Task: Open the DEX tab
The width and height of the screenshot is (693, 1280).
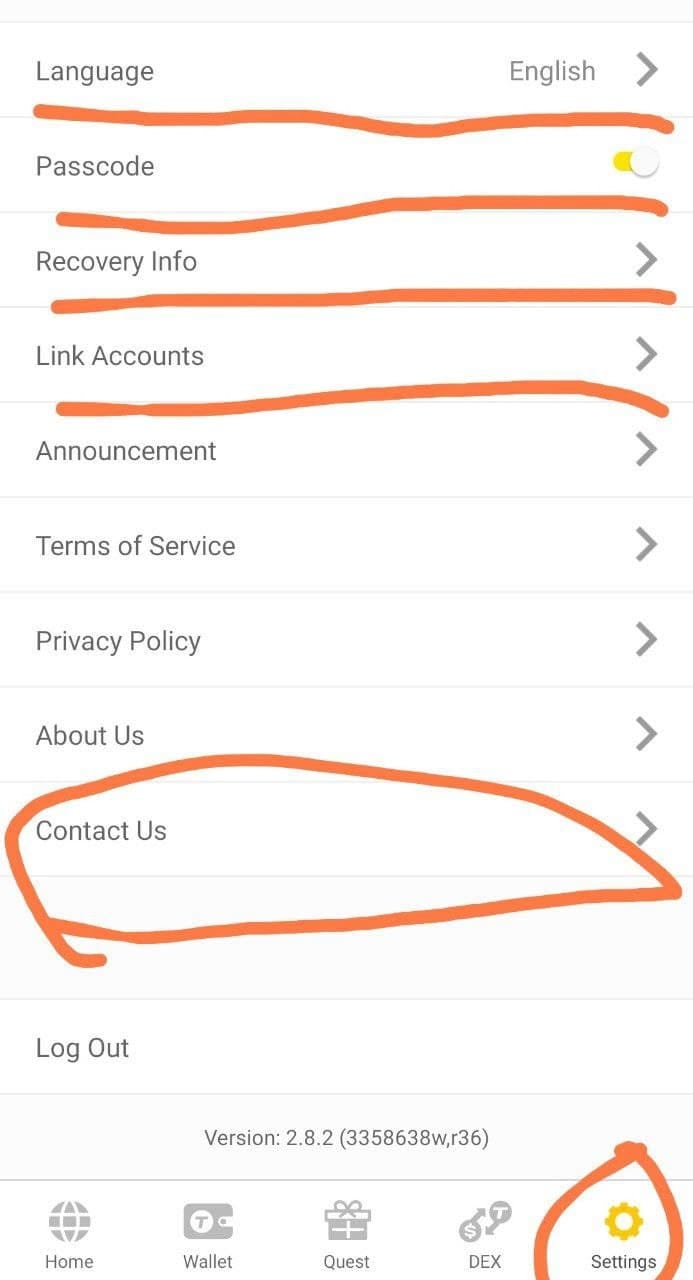Action: [x=485, y=1235]
